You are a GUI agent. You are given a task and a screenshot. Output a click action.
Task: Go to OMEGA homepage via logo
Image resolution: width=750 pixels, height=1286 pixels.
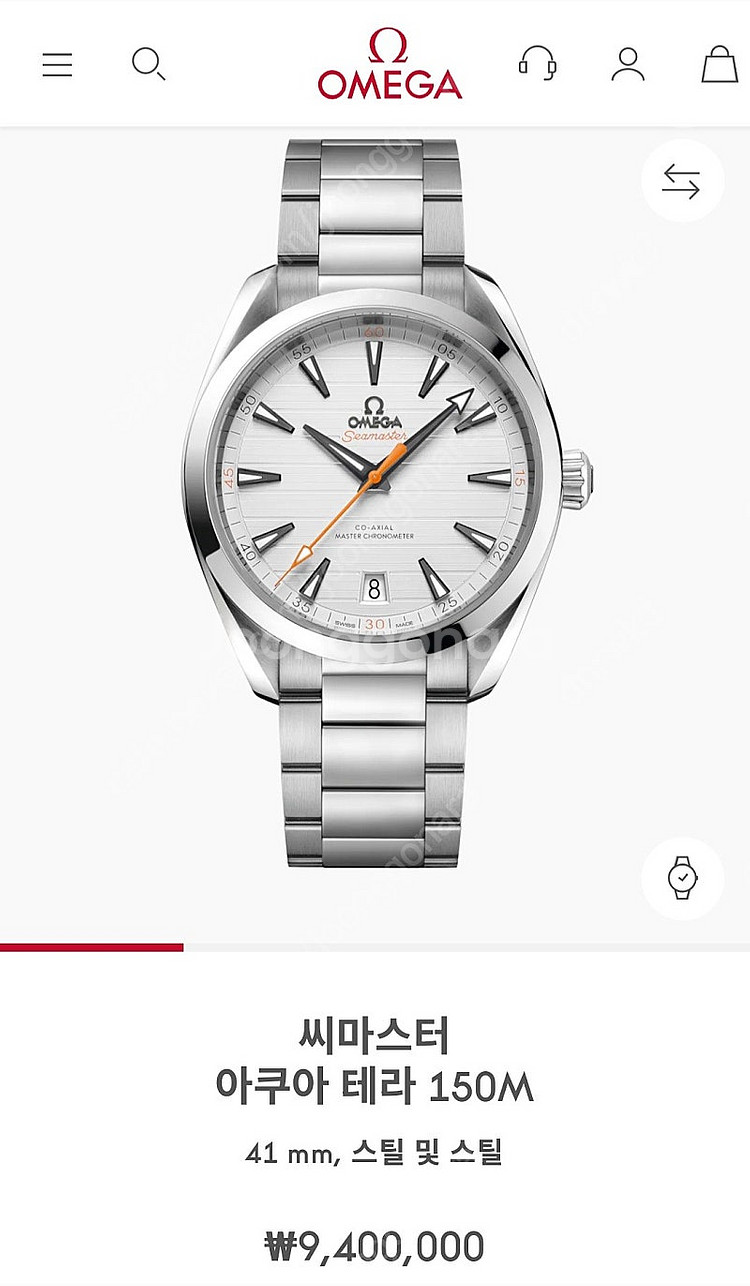390,64
